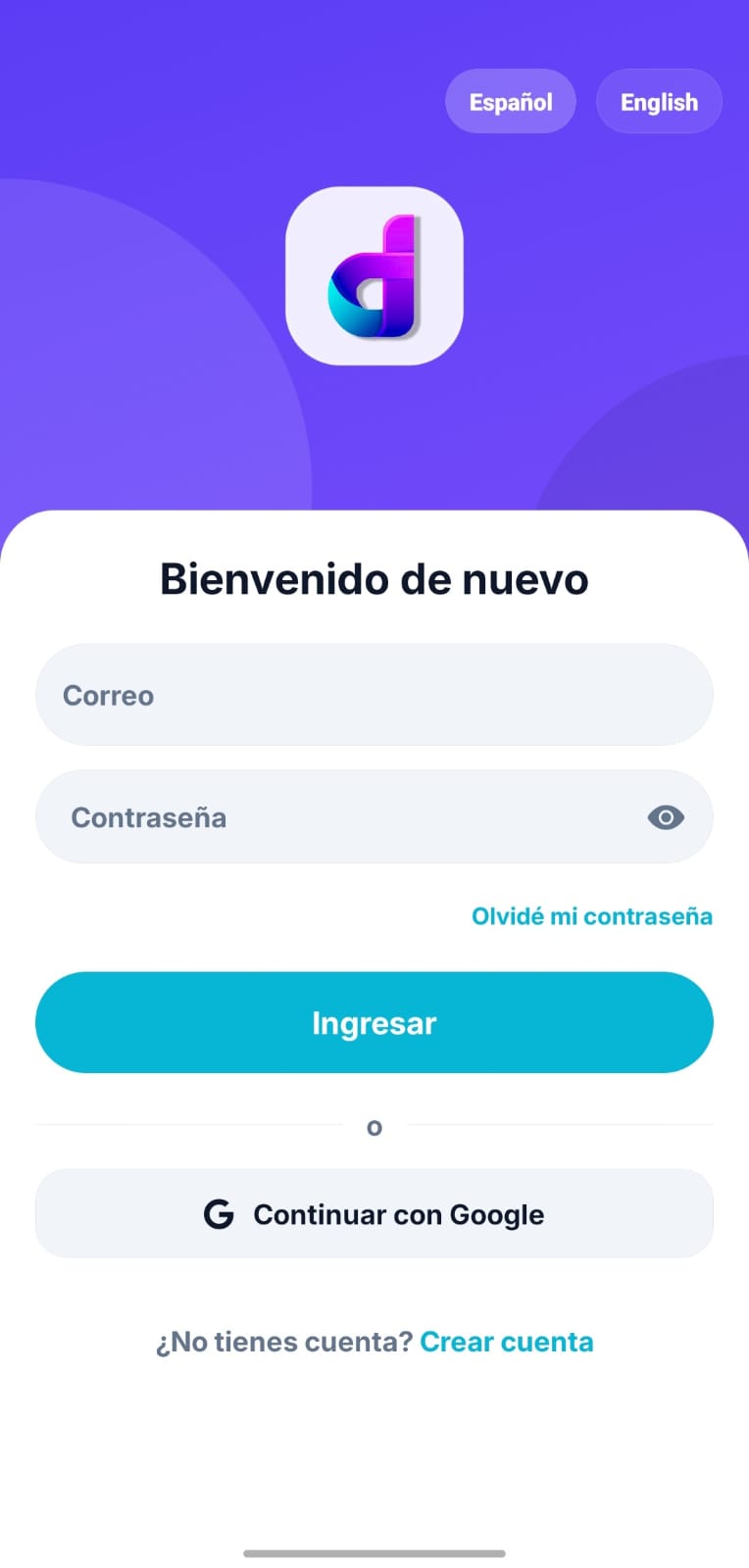Open the G logo on the Google button

pyautogui.click(x=220, y=1213)
